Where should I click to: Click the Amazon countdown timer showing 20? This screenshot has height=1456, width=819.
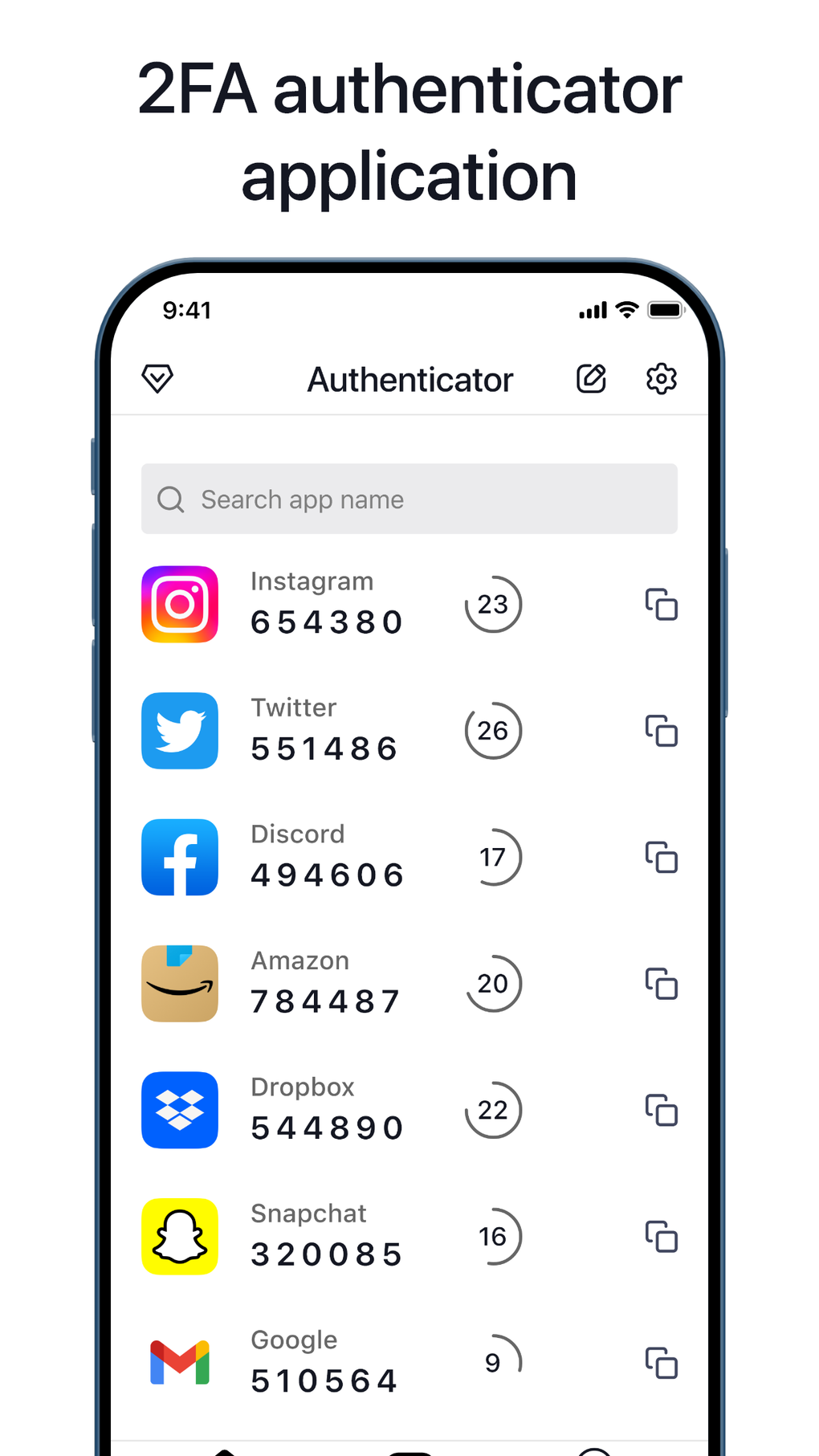click(x=492, y=984)
